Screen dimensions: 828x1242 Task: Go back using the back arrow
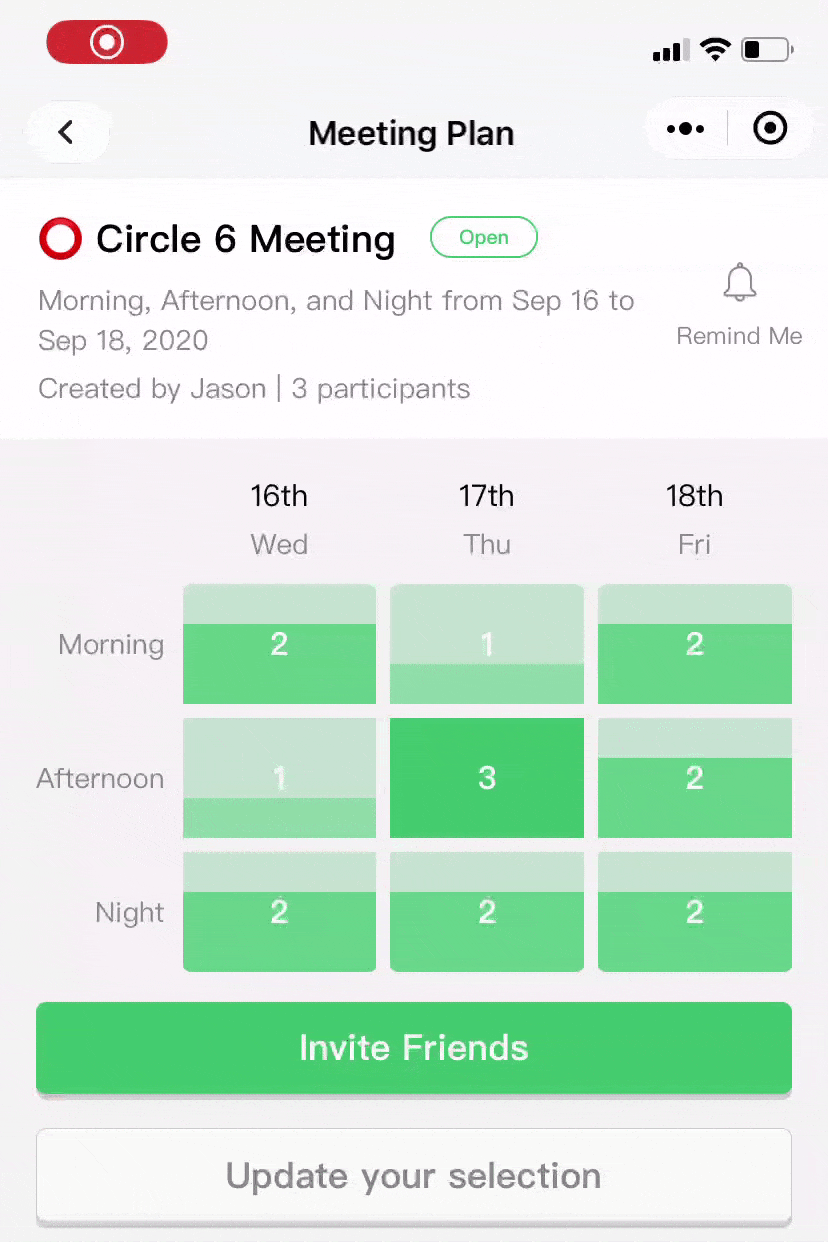(66, 132)
